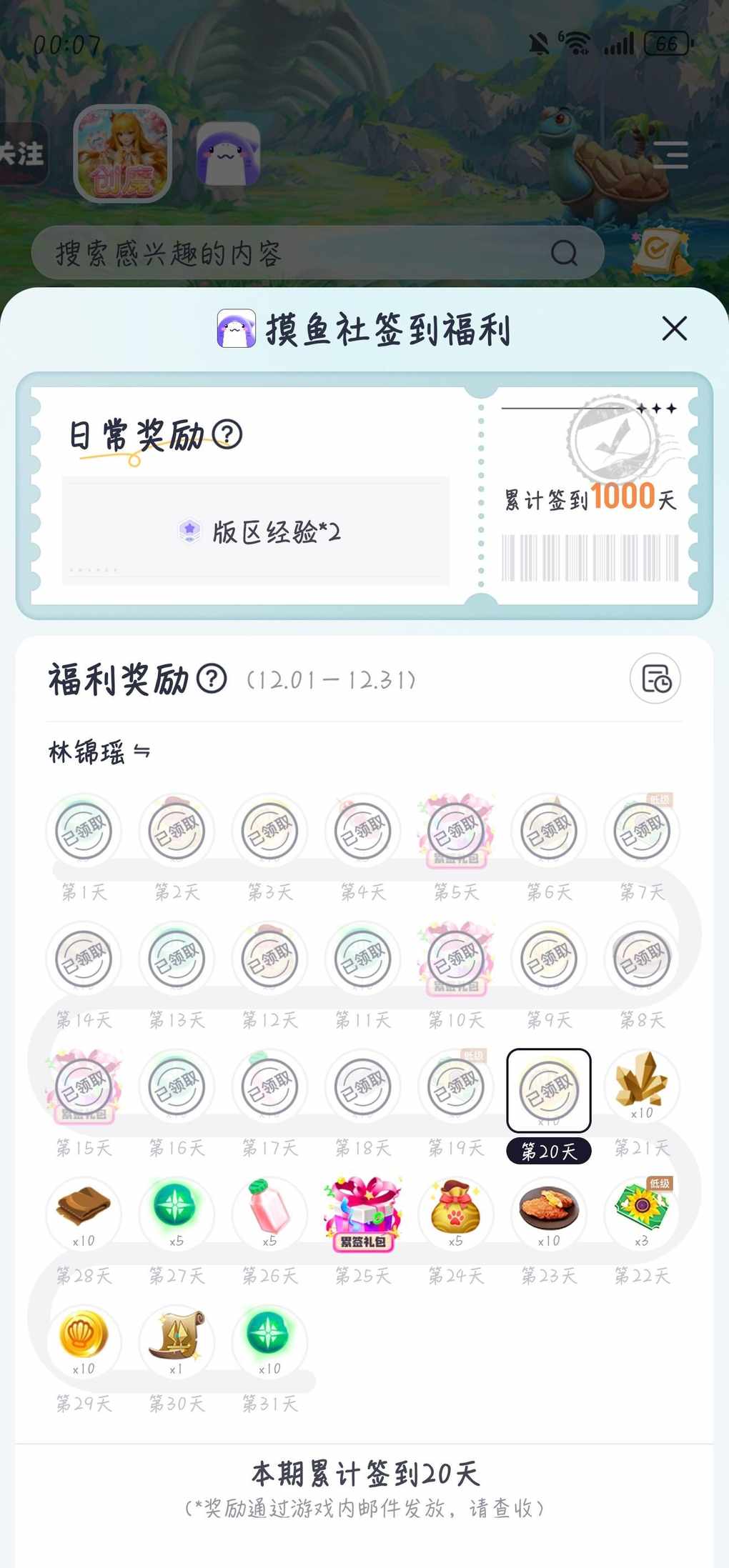Open the help icon beside 日常奖励
Image resolution: width=729 pixels, height=1568 pixels.
tap(227, 434)
